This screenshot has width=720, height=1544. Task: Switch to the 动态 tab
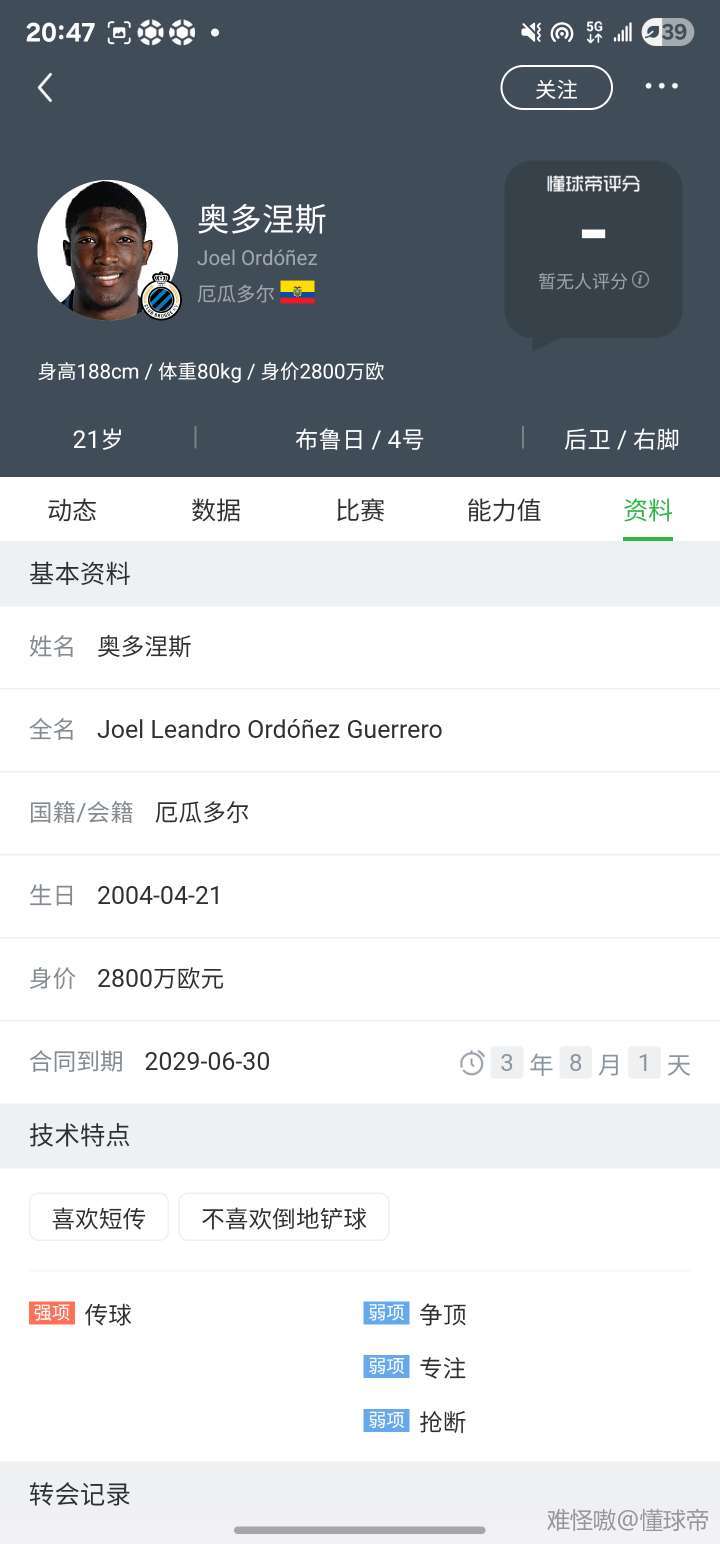(72, 511)
